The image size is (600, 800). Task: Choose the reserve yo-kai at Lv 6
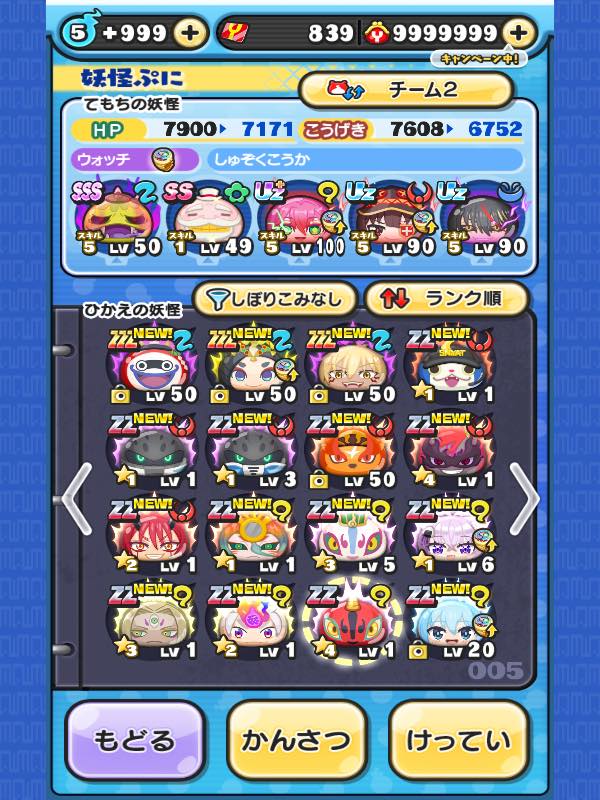click(x=450, y=535)
